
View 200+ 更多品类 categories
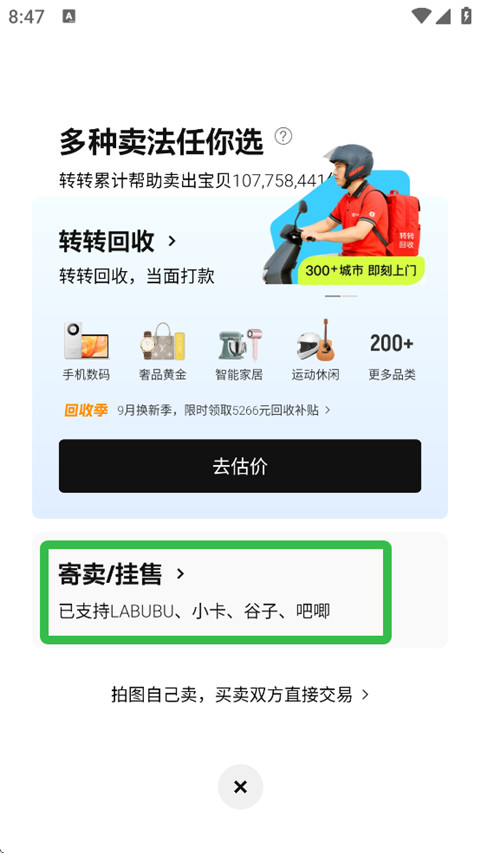[392, 357]
